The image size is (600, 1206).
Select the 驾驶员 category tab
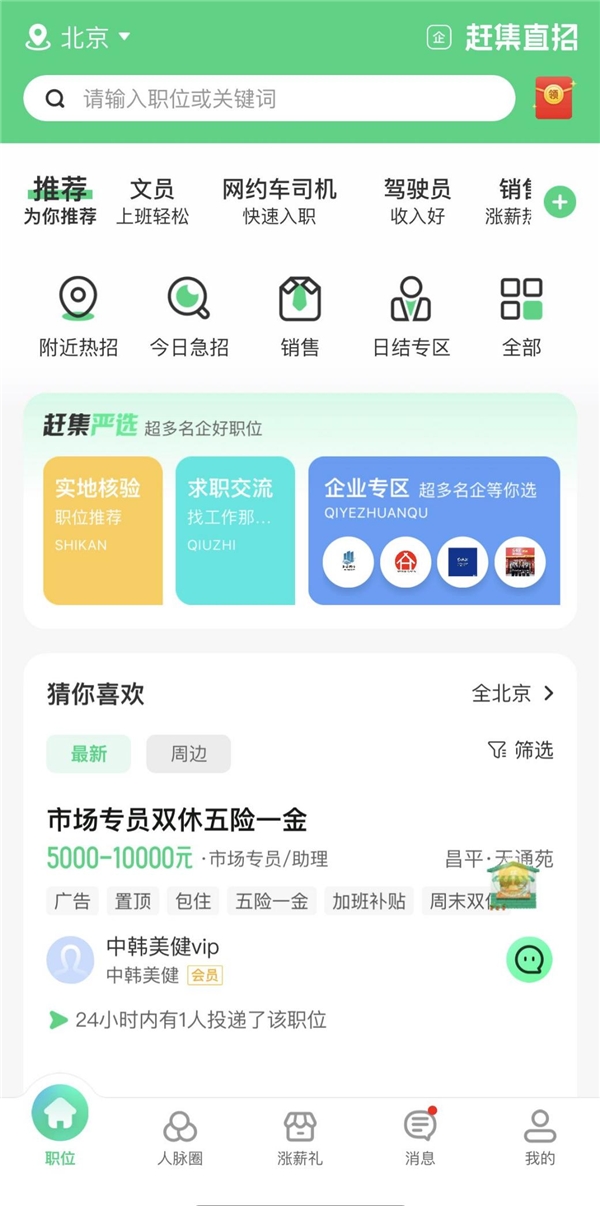[x=417, y=201]
